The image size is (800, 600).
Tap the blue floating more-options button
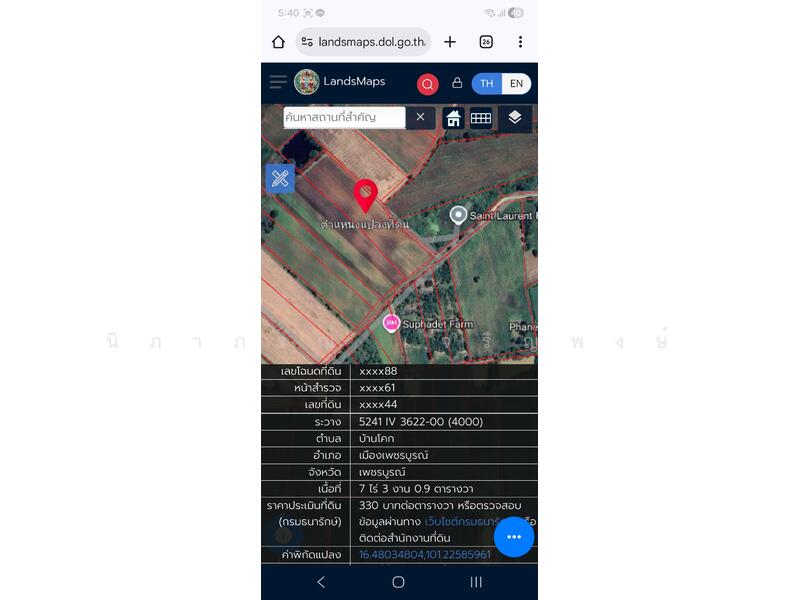pos(514,537)
